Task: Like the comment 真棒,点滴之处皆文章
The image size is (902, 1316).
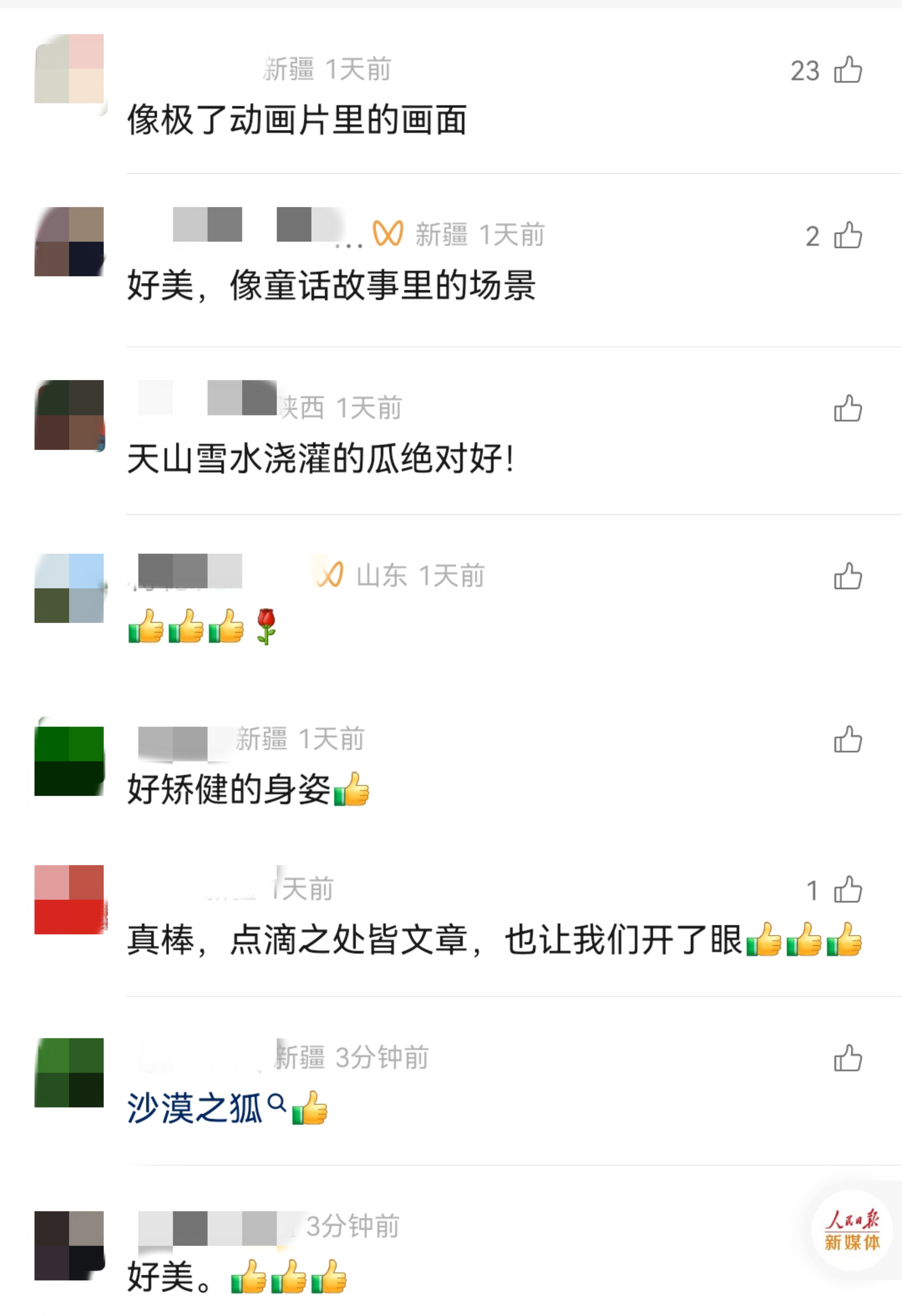Action: pos(848,890)
